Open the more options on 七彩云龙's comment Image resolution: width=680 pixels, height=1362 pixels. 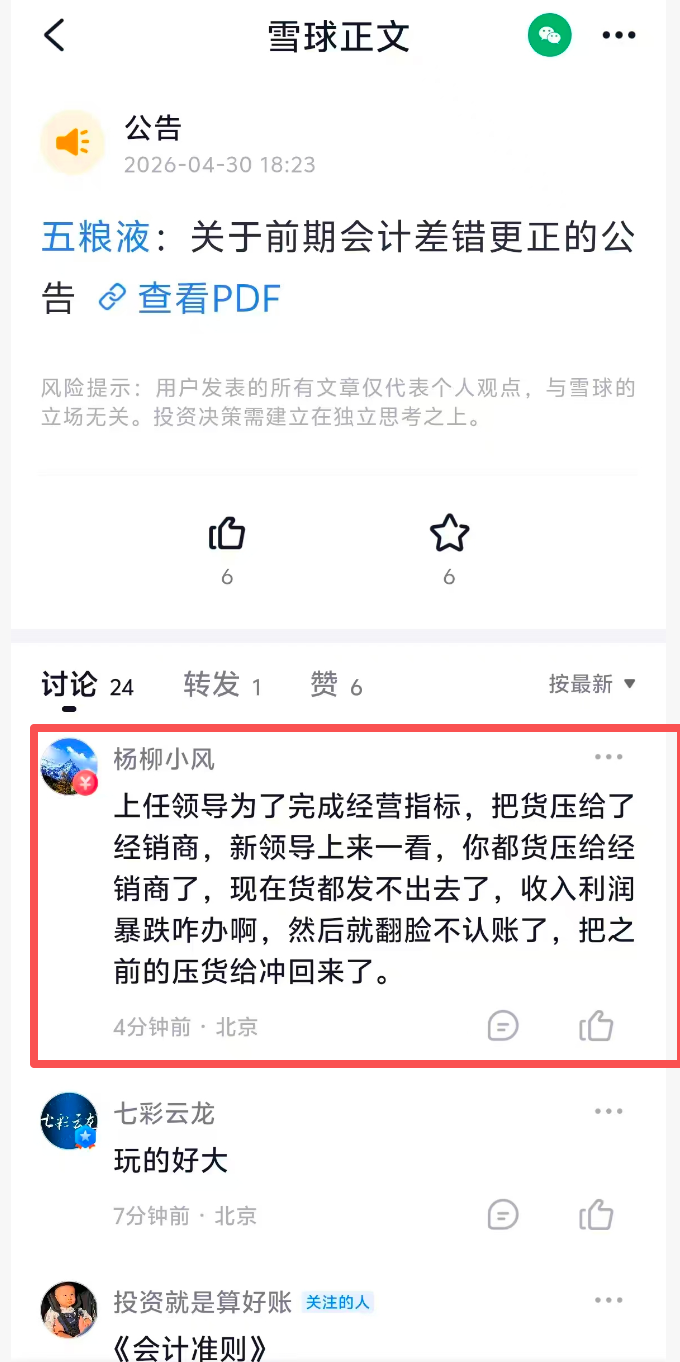click(x=609, y=1111)
